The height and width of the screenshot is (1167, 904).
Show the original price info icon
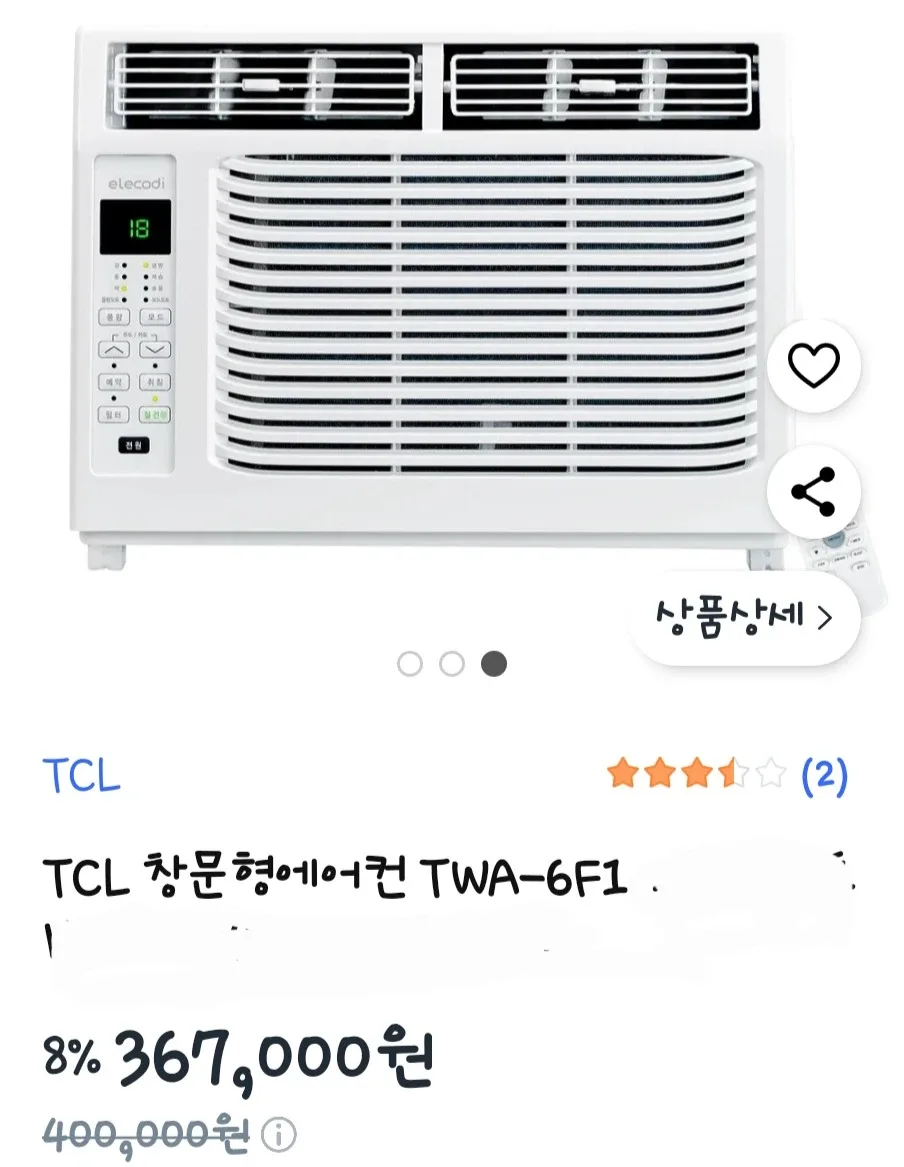click(x=278, y=1135)
